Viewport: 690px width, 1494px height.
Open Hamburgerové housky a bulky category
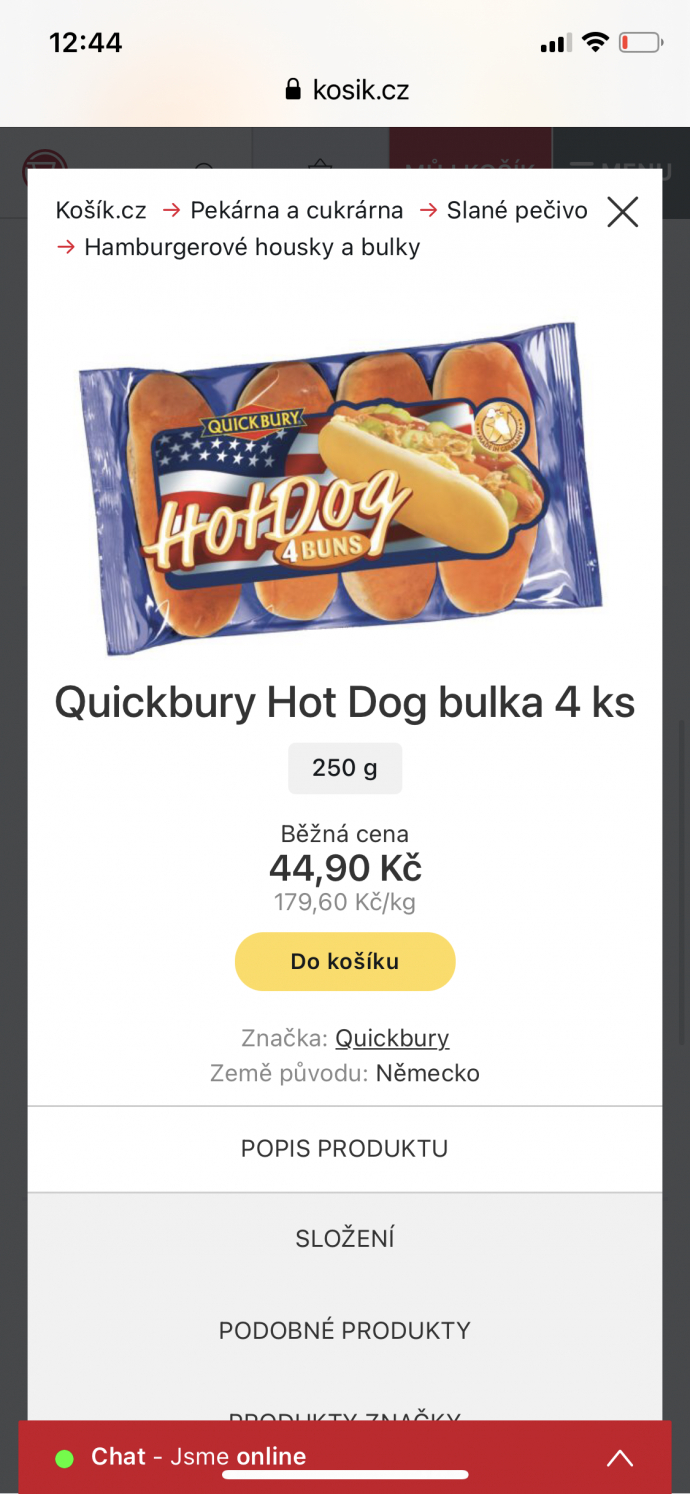coord(252,247)
